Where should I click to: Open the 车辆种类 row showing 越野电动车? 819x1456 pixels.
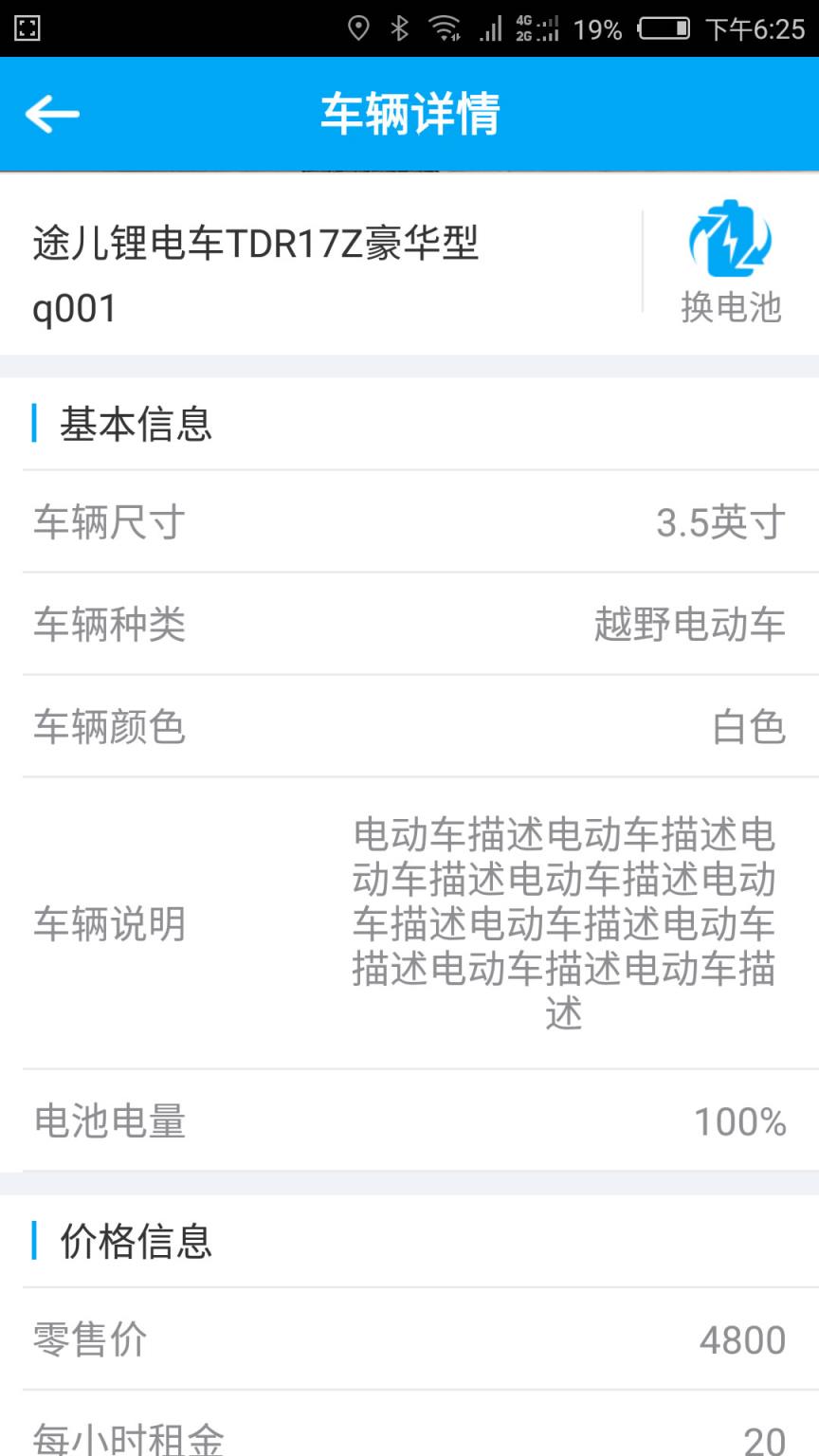(x=409, y=626)
